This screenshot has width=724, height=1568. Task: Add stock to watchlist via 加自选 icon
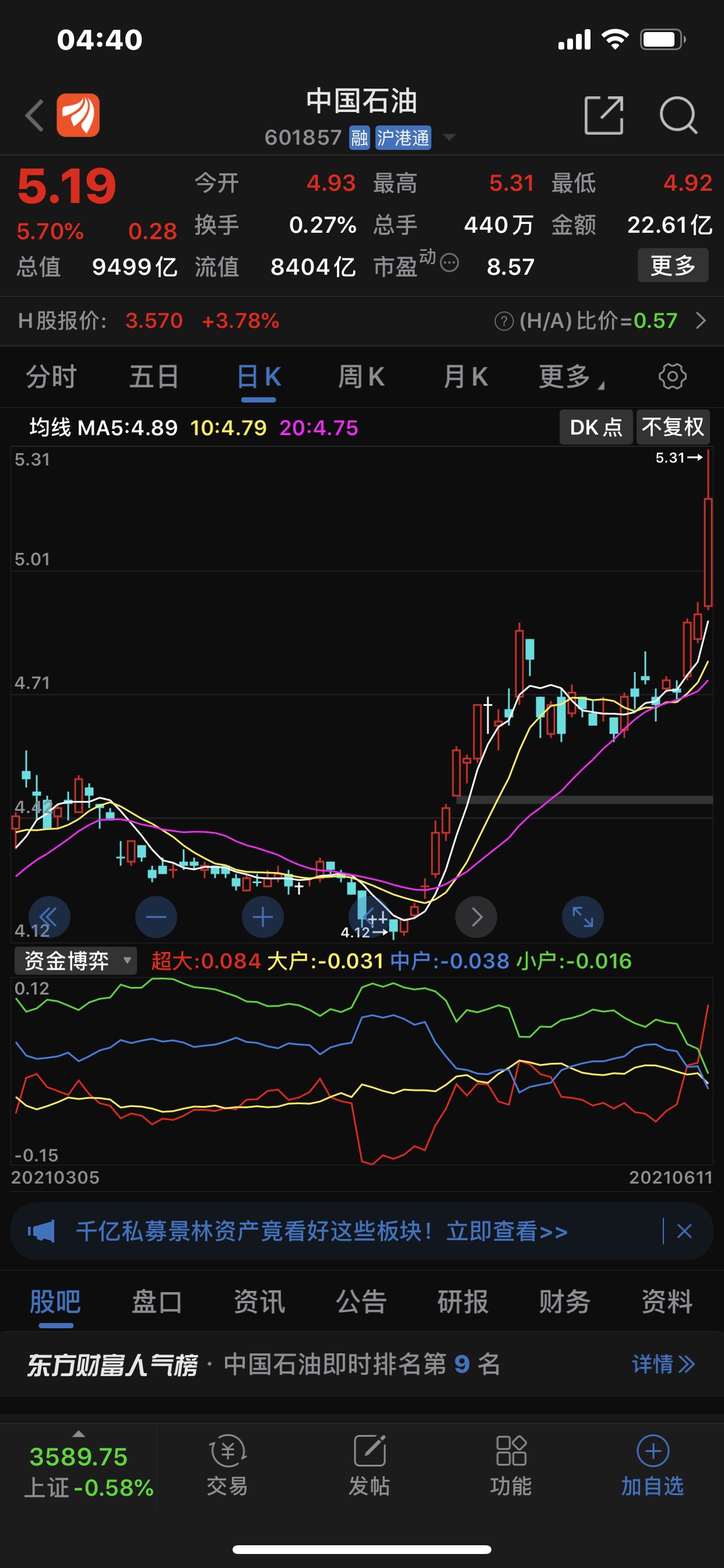click(652, 1467)
